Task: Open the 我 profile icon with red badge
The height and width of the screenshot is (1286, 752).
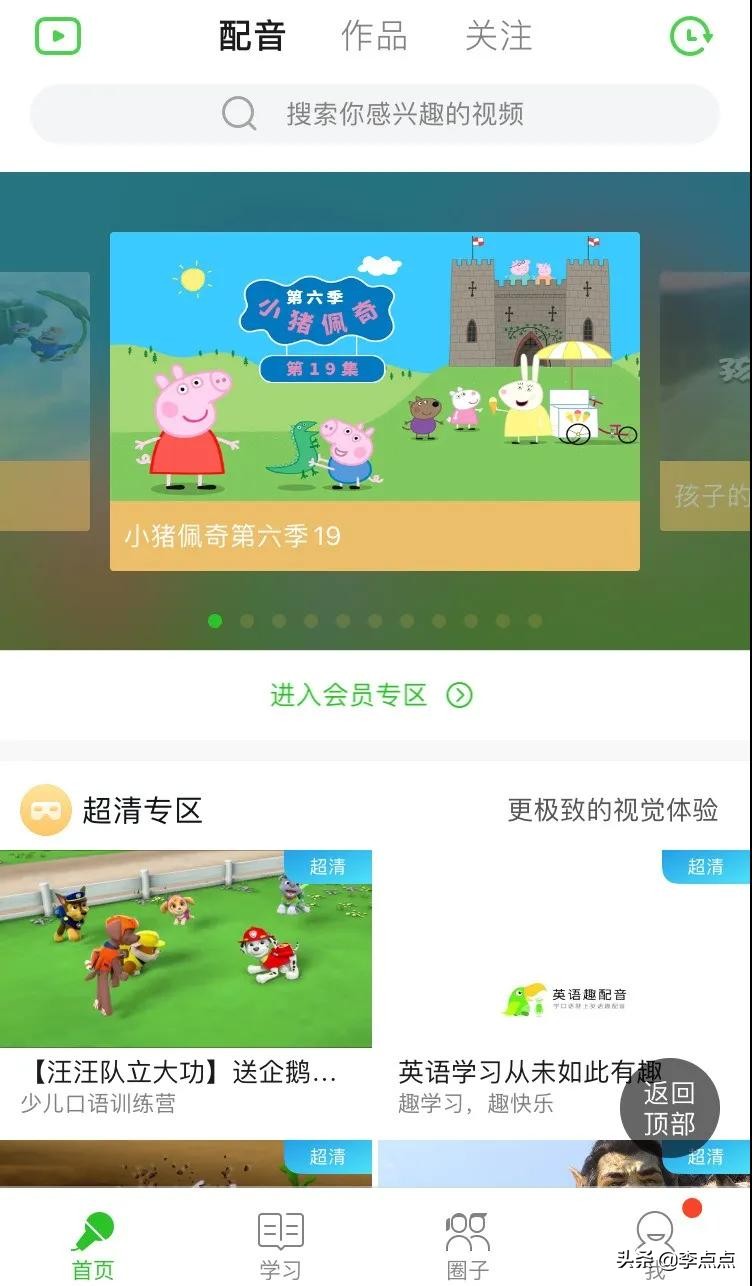Action: (655, 1230)
